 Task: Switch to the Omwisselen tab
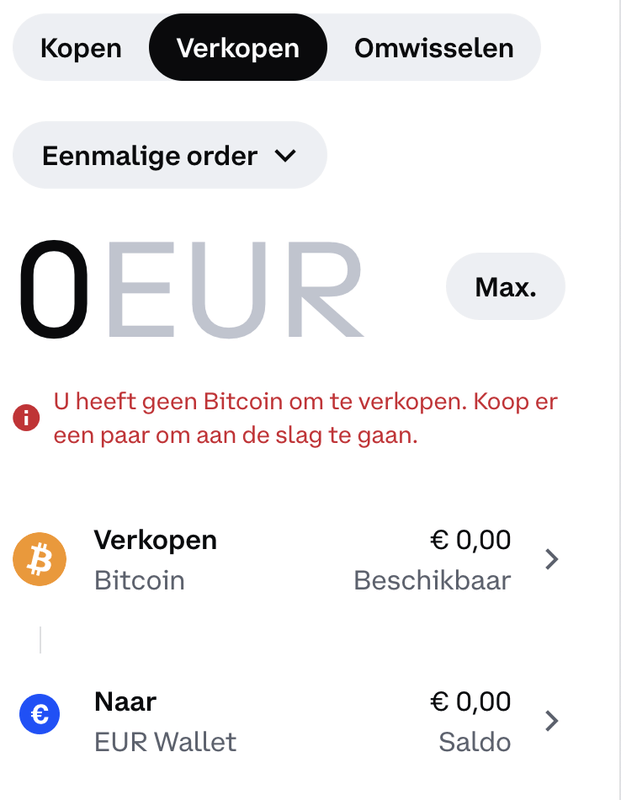(x=434, y=47)
